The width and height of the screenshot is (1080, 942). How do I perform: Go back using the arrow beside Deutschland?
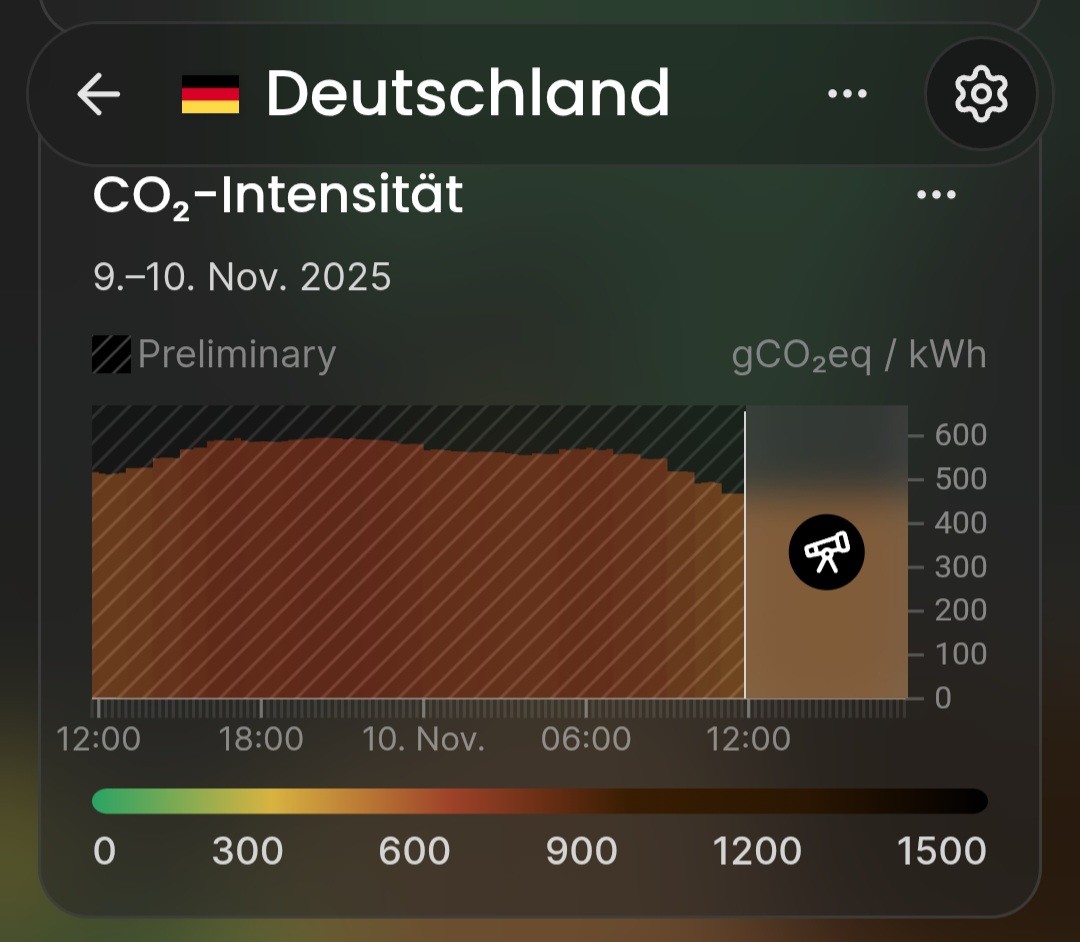click(x=98, y=95)
